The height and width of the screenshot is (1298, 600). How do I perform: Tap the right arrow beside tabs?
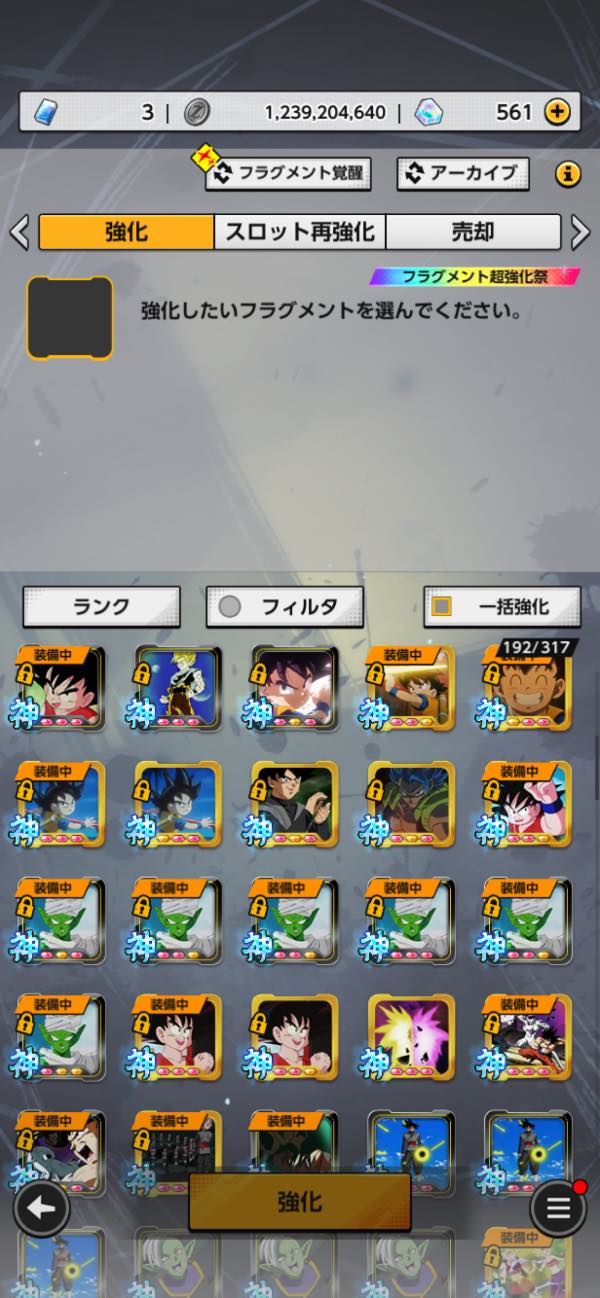point(580,233)
